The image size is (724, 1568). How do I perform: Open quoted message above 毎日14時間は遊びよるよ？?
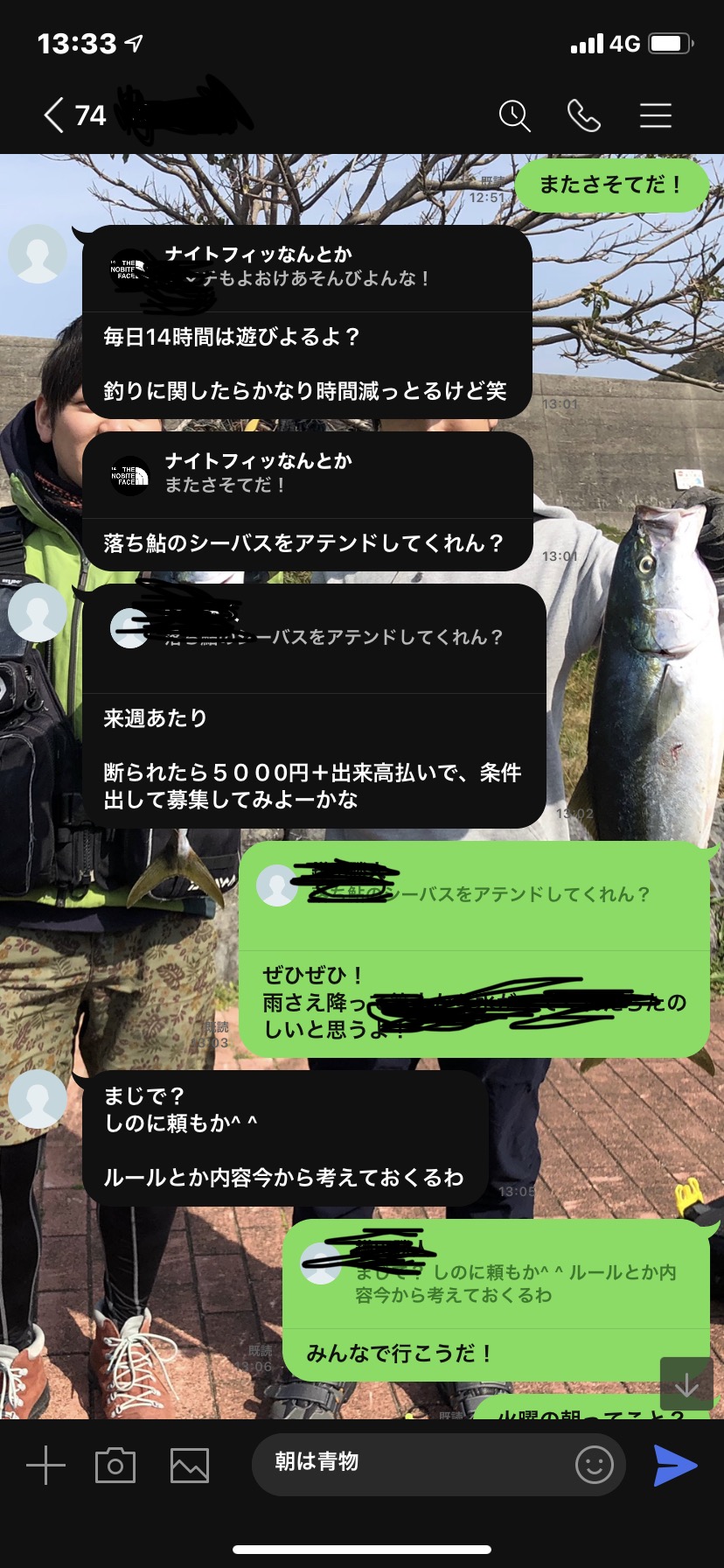coord(308,269)
